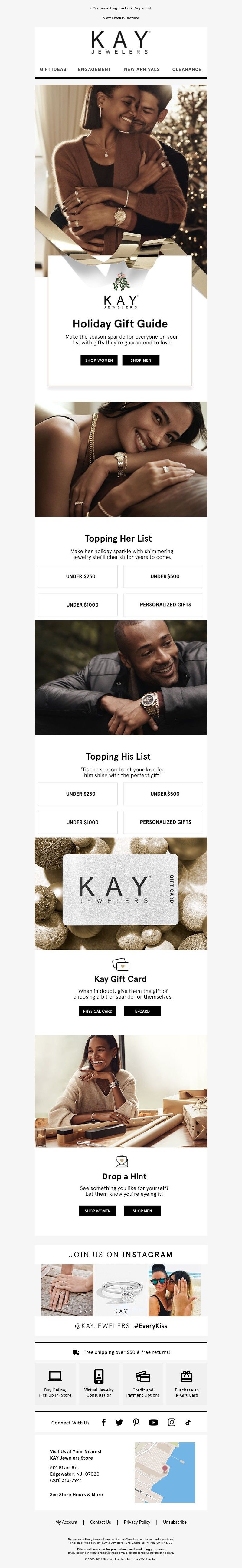Choose the E-Card gift card option
This screenshot has width=242, height=1568.
coord(142,1011)
